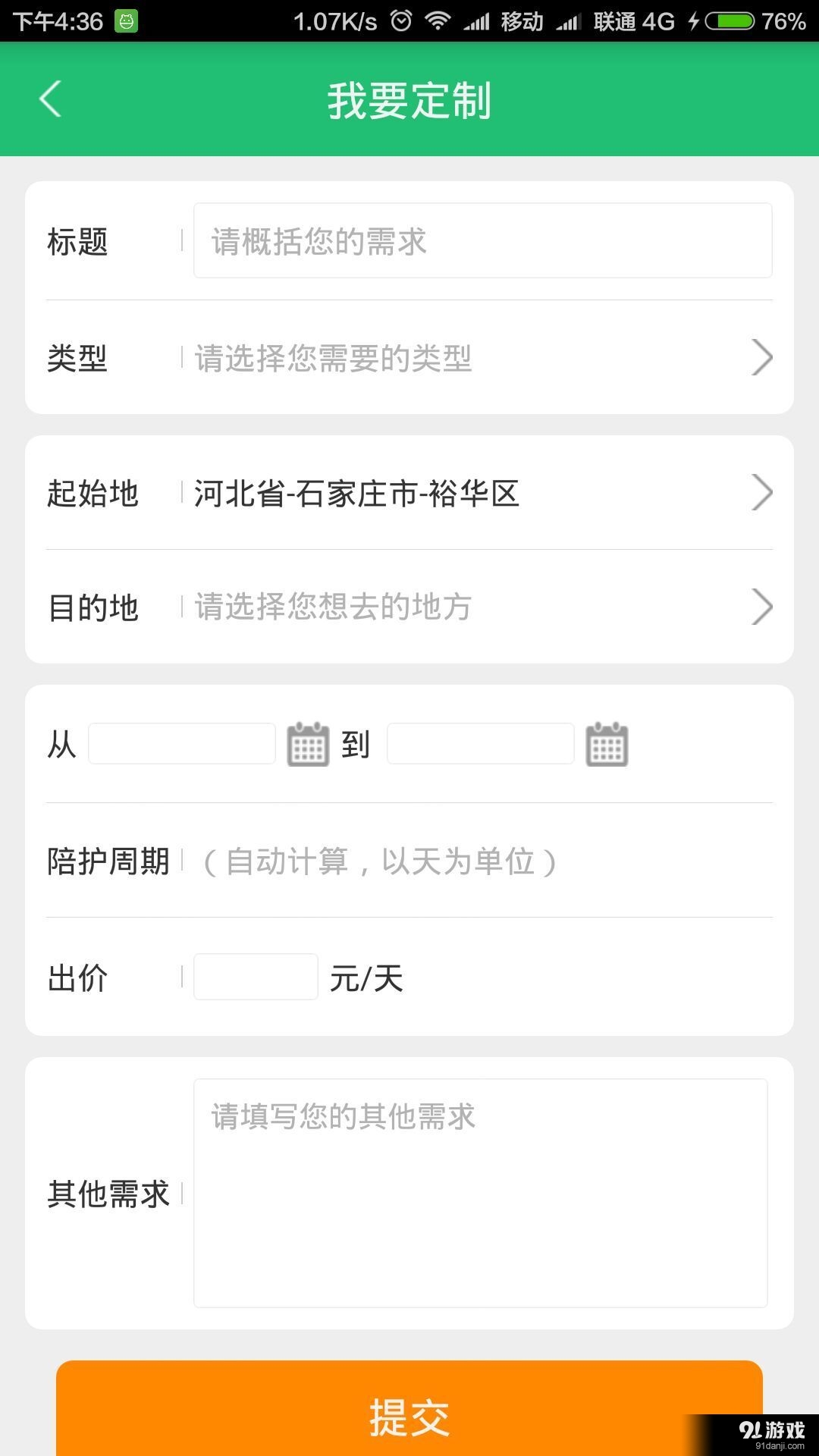Image resolution: width=819 pixels, height=1456 pixels.
Task: Open the 目的地 destination selector
Action: 409,607
